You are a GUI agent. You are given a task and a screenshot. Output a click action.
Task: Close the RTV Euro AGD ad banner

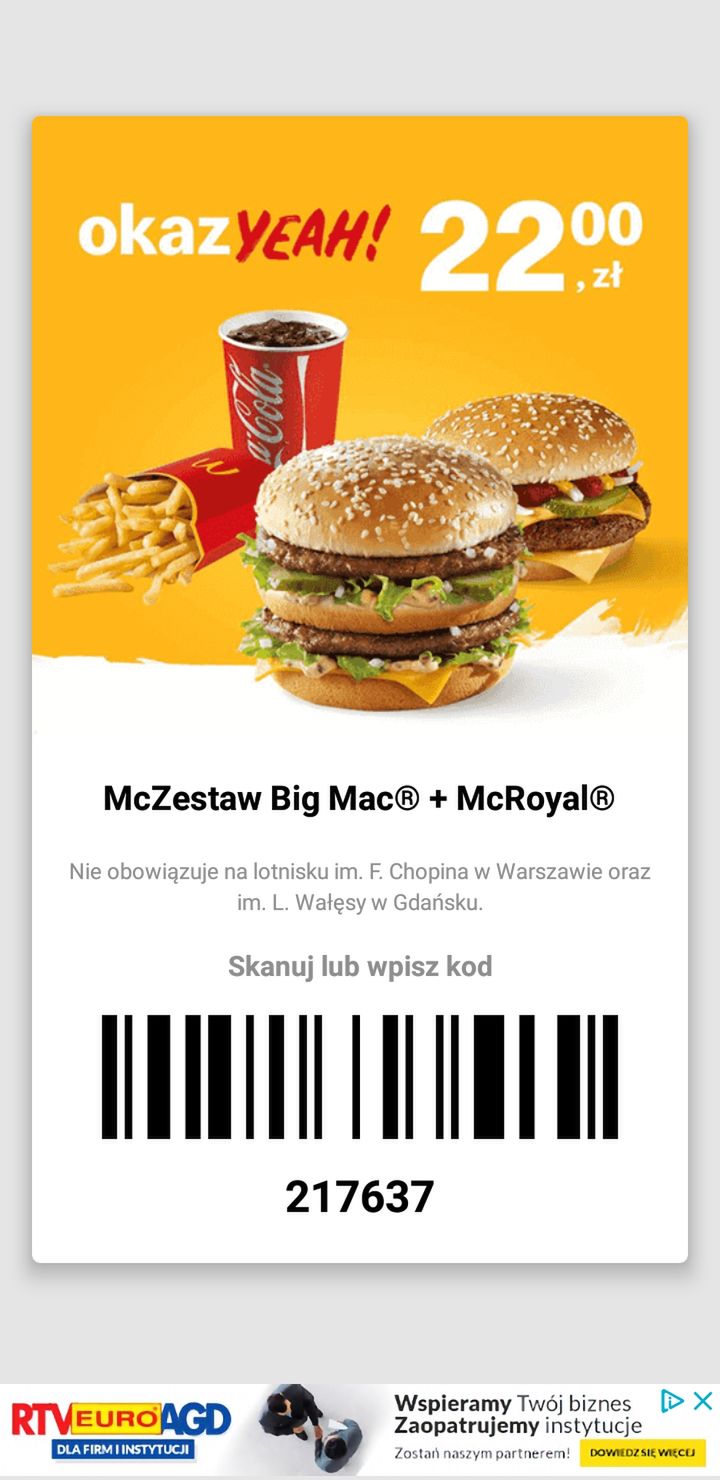click(x=703, y=1401)
